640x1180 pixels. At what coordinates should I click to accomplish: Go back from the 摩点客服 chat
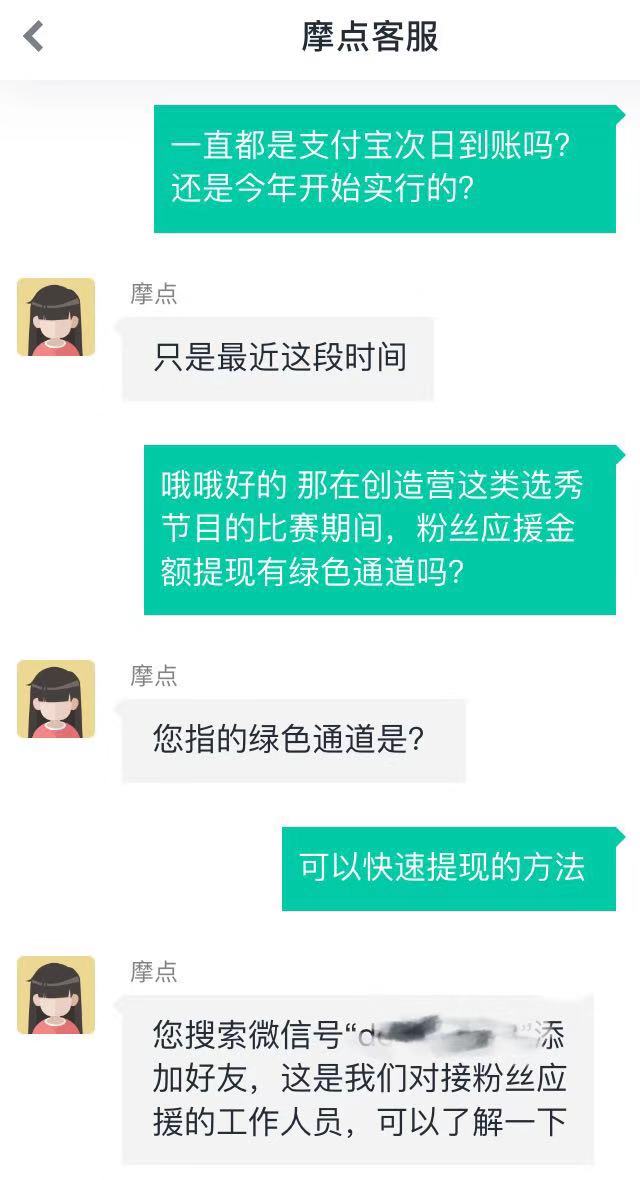(x=34, y=37)
